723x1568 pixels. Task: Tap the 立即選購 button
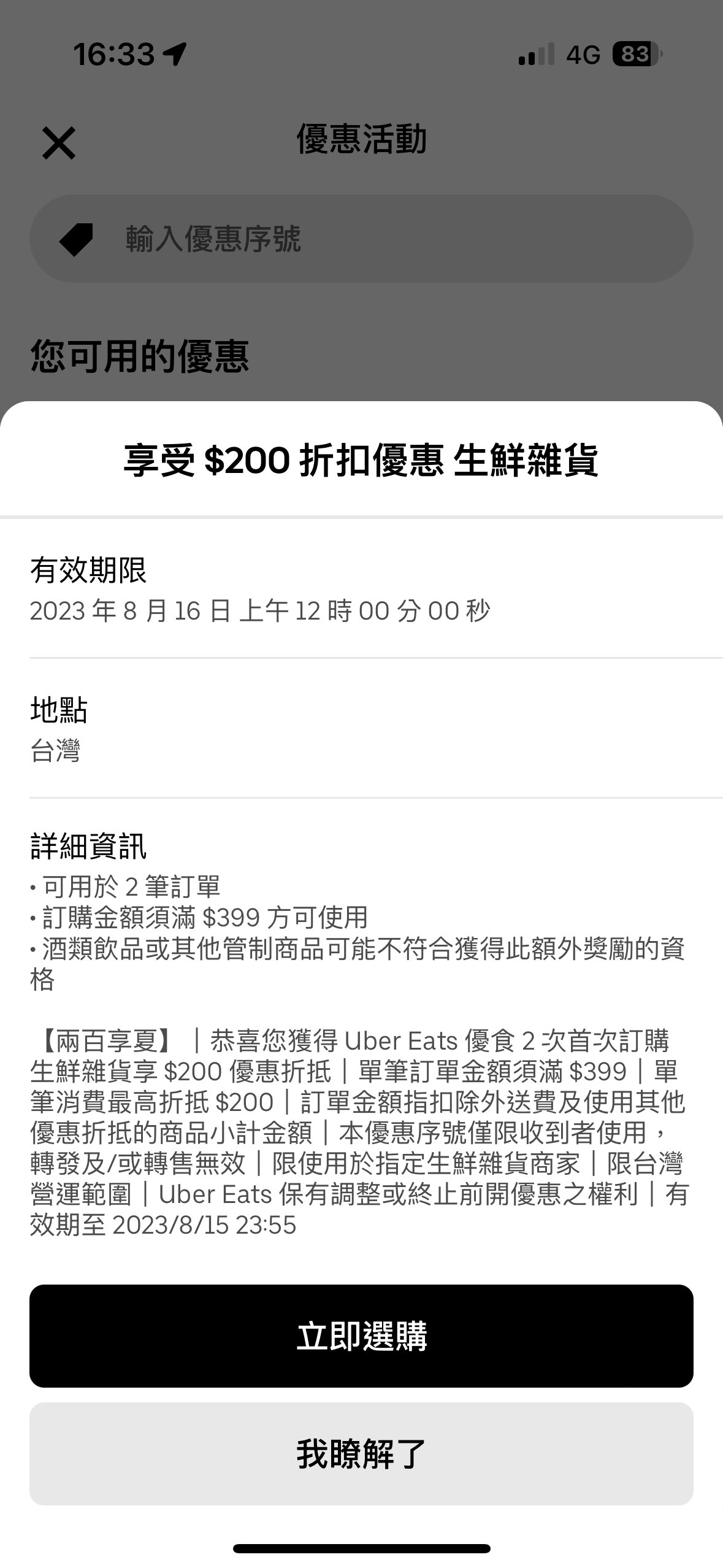coord(361,1336)
